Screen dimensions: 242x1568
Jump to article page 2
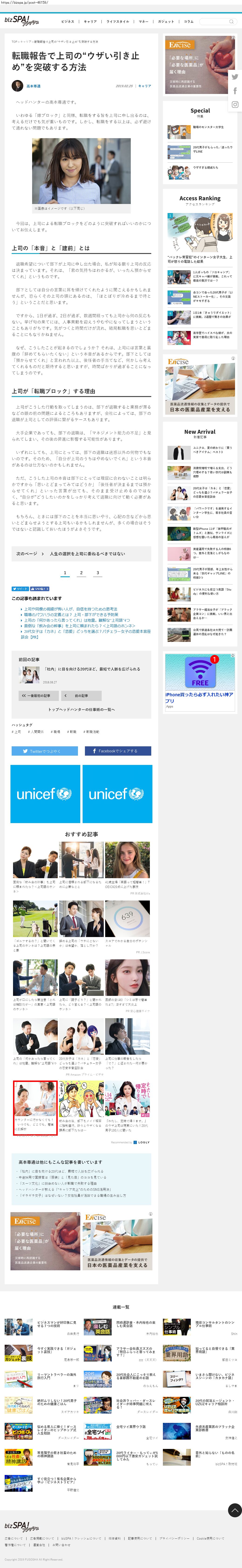coord(81,573)
